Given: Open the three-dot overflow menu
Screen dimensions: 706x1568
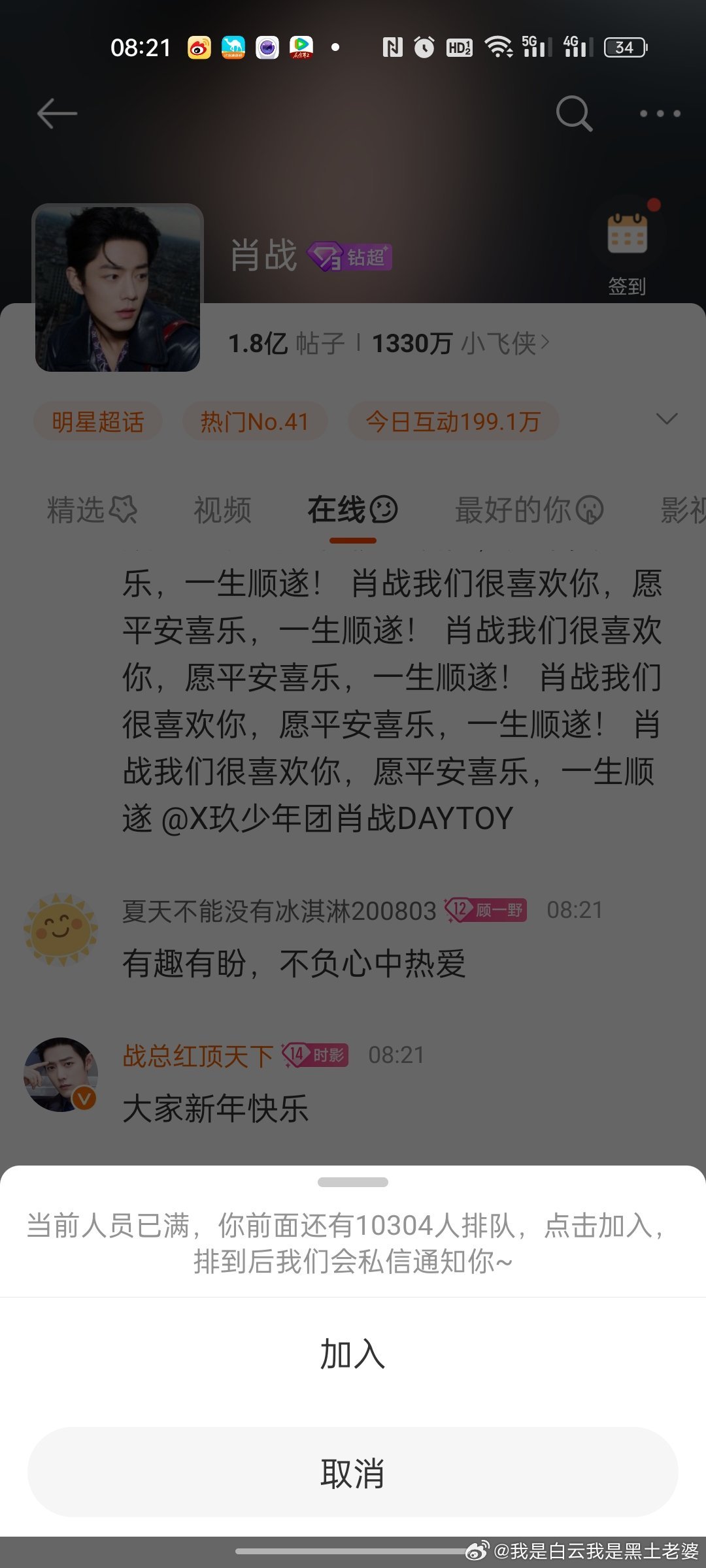Looking at the screenshot, I should (x=660, y=114).
